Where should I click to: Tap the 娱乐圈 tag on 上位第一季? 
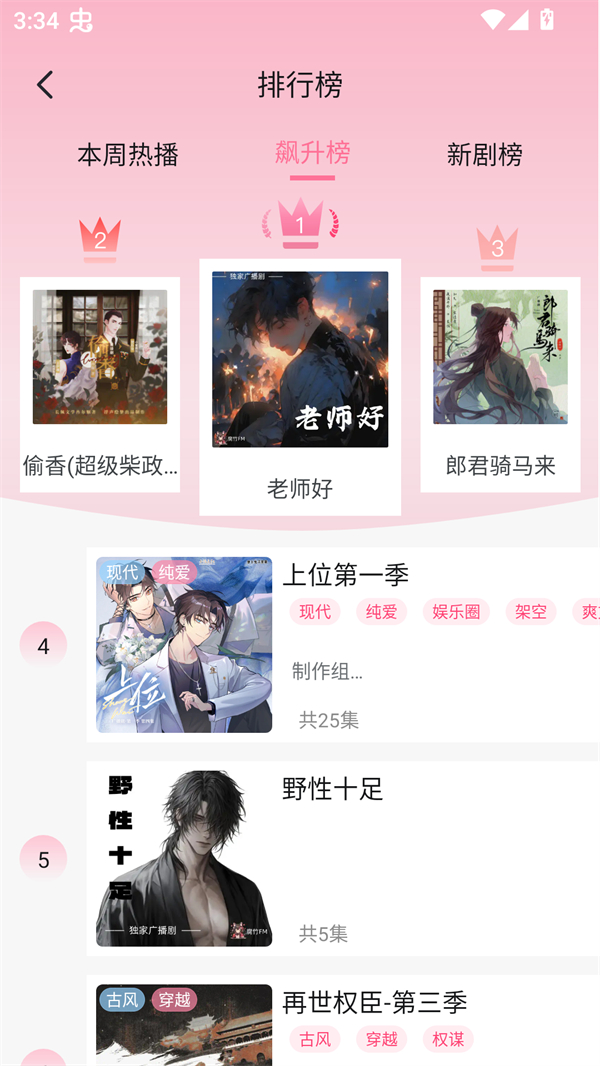point(456,611)
